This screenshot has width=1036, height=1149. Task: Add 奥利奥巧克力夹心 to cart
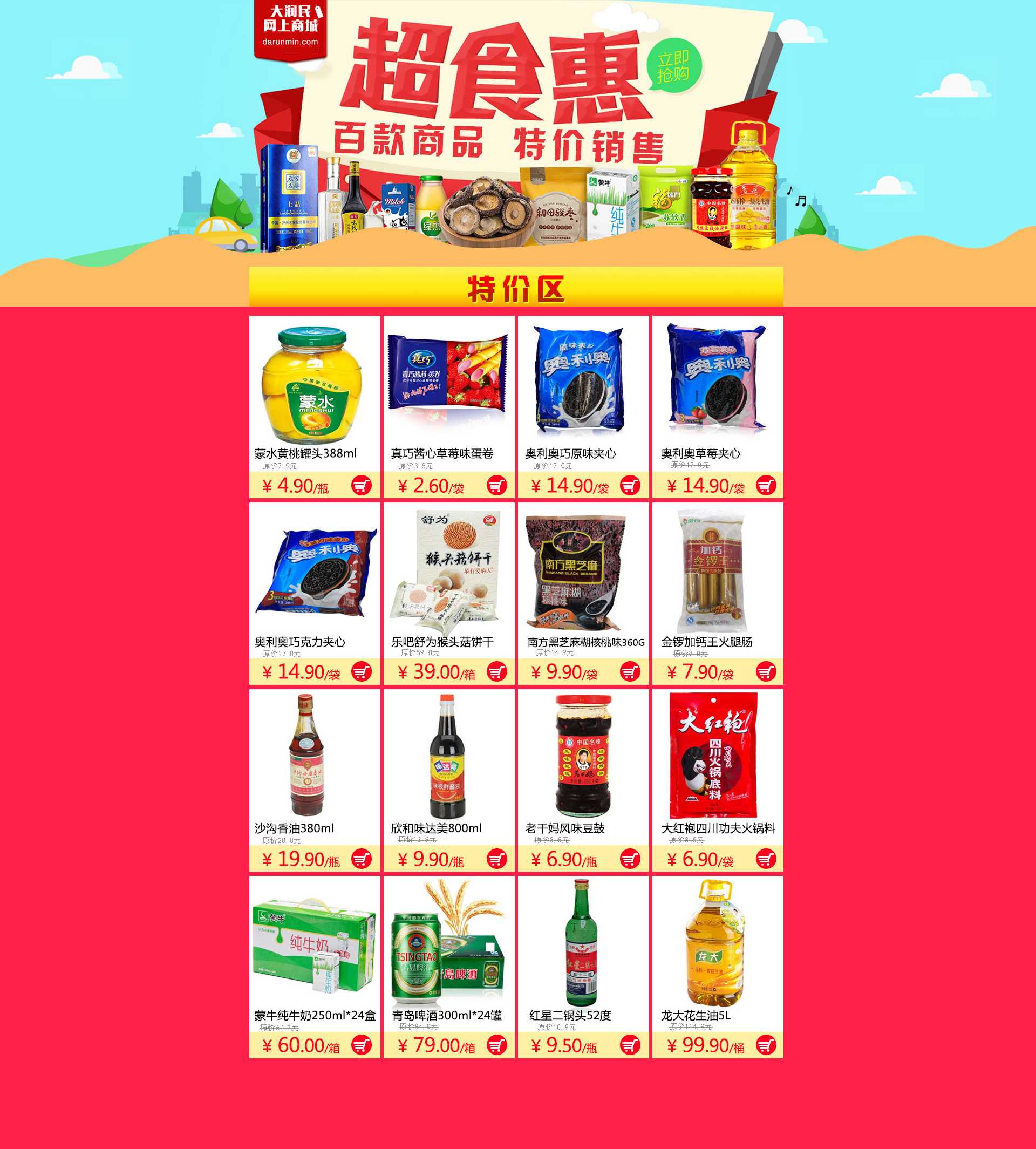tap(362, 672)
